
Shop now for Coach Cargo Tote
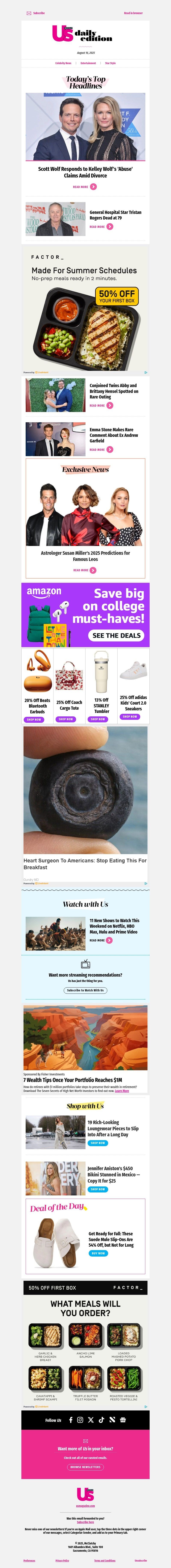point(66,719)
